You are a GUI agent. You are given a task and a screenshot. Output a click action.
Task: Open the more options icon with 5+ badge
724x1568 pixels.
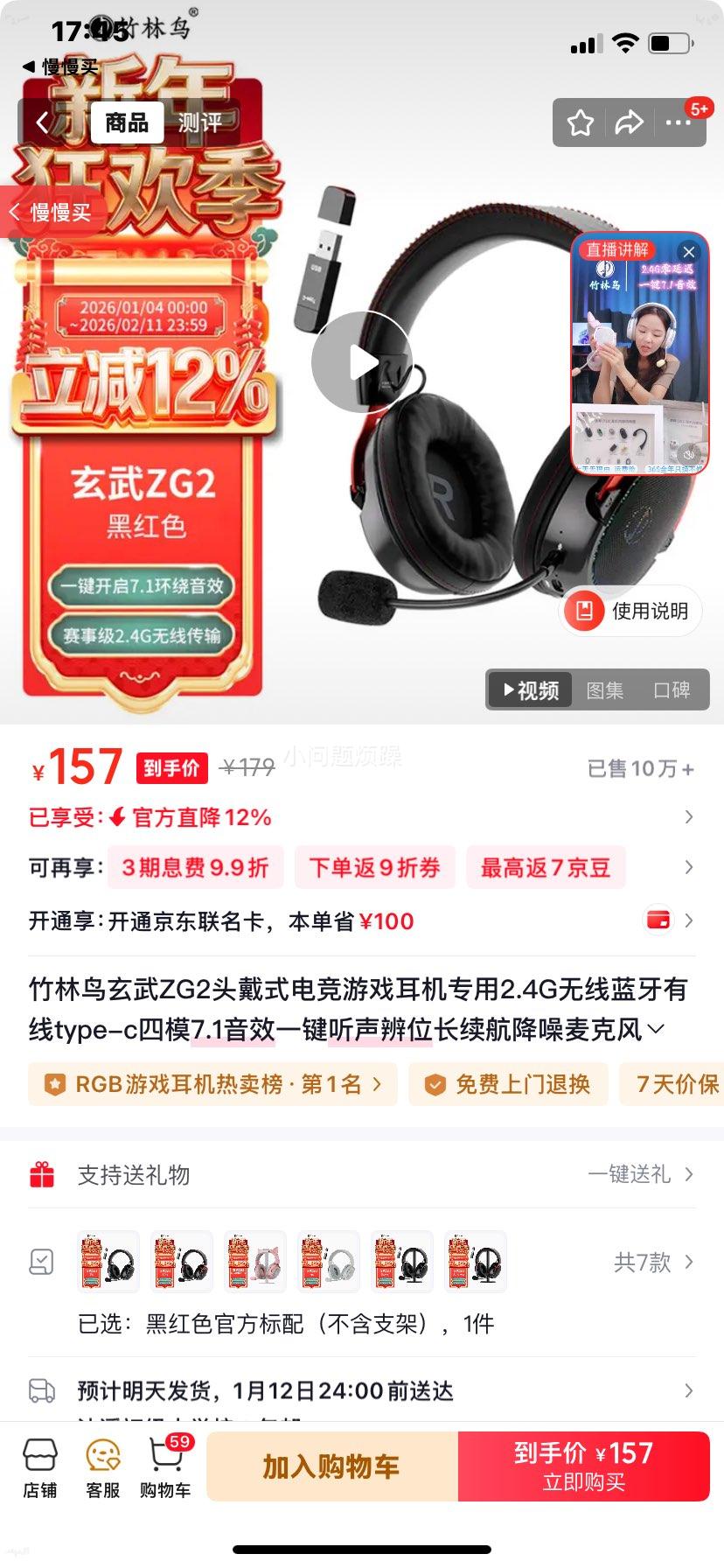click(676, 123)
